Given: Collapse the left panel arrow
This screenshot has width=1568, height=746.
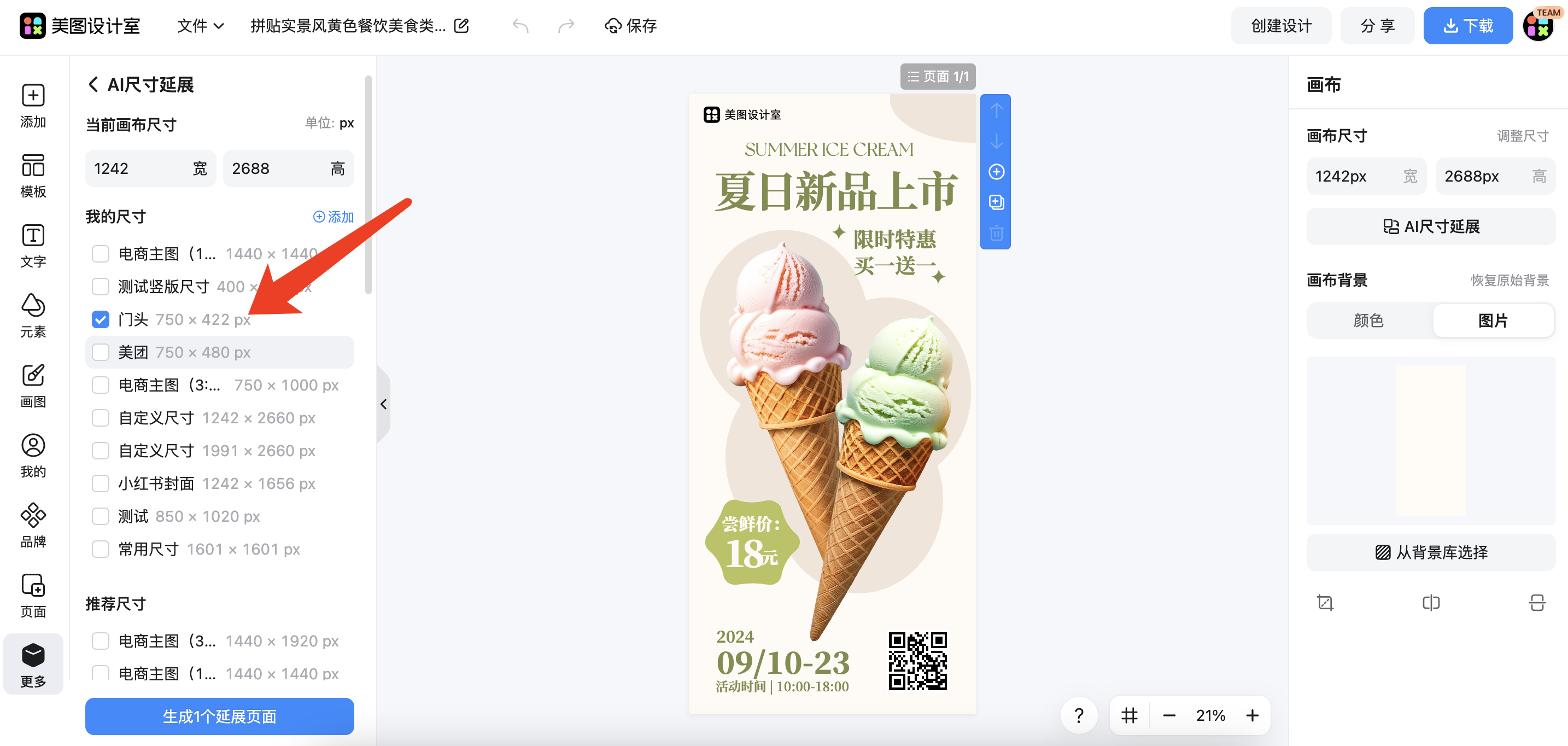Looking at the screenshot, I should [x=383, y=404].
